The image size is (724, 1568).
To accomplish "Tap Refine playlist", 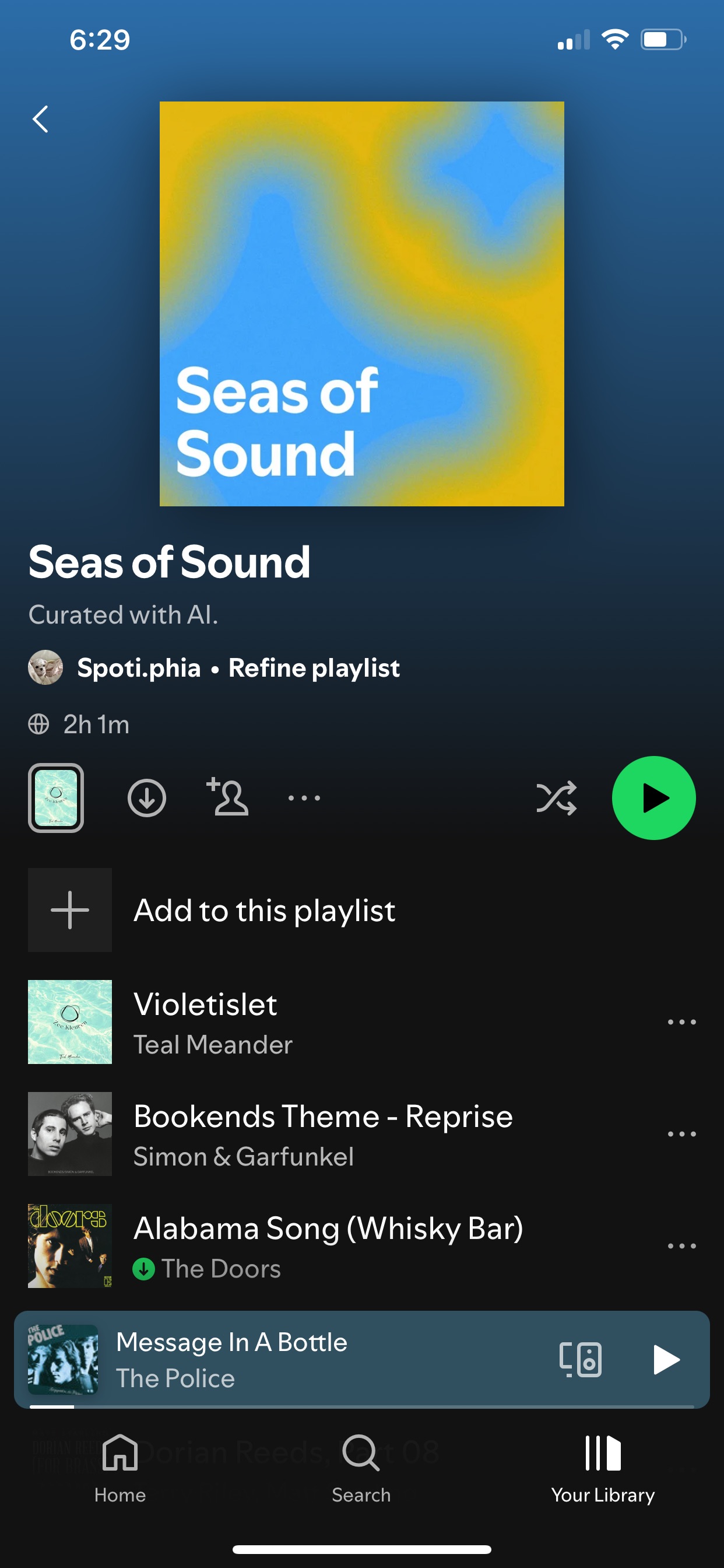I will pos(314,668).
